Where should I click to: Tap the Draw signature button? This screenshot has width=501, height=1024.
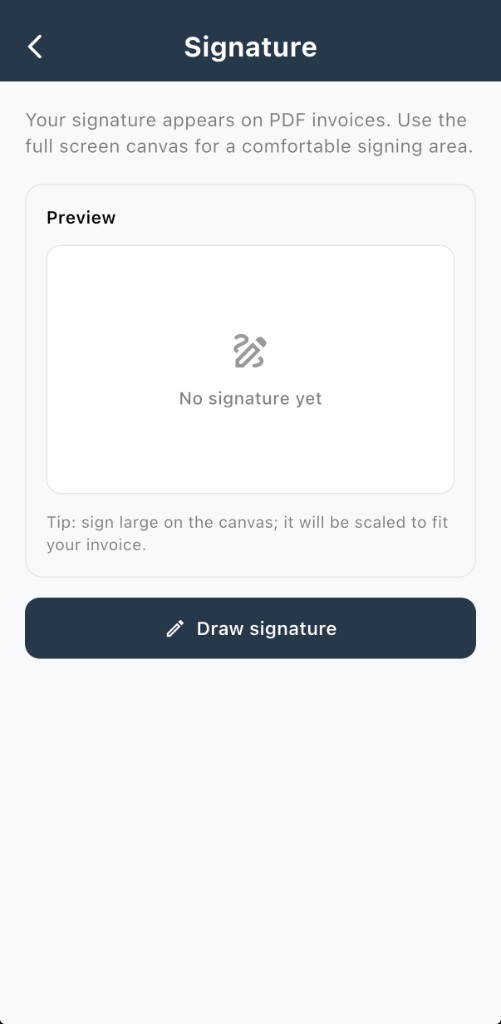(250, 628)
